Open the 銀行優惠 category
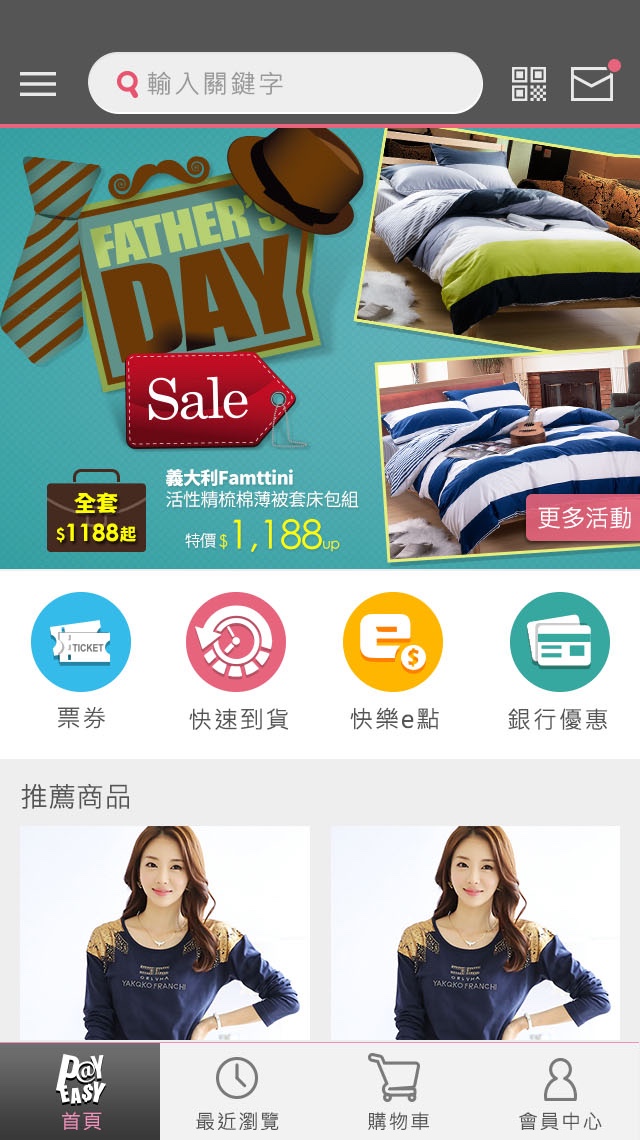 558,662
